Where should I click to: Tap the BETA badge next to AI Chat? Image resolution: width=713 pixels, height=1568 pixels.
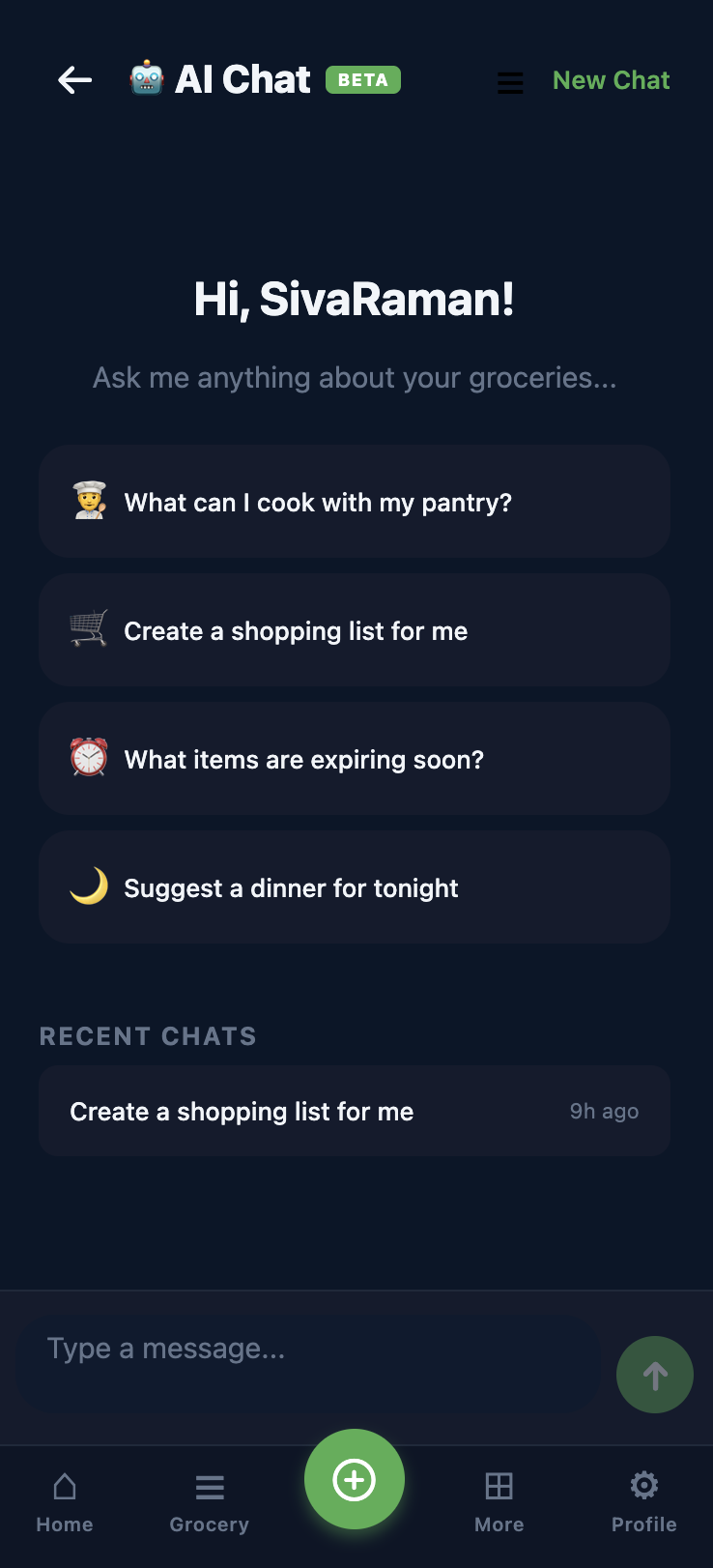(x=363, y=80)
